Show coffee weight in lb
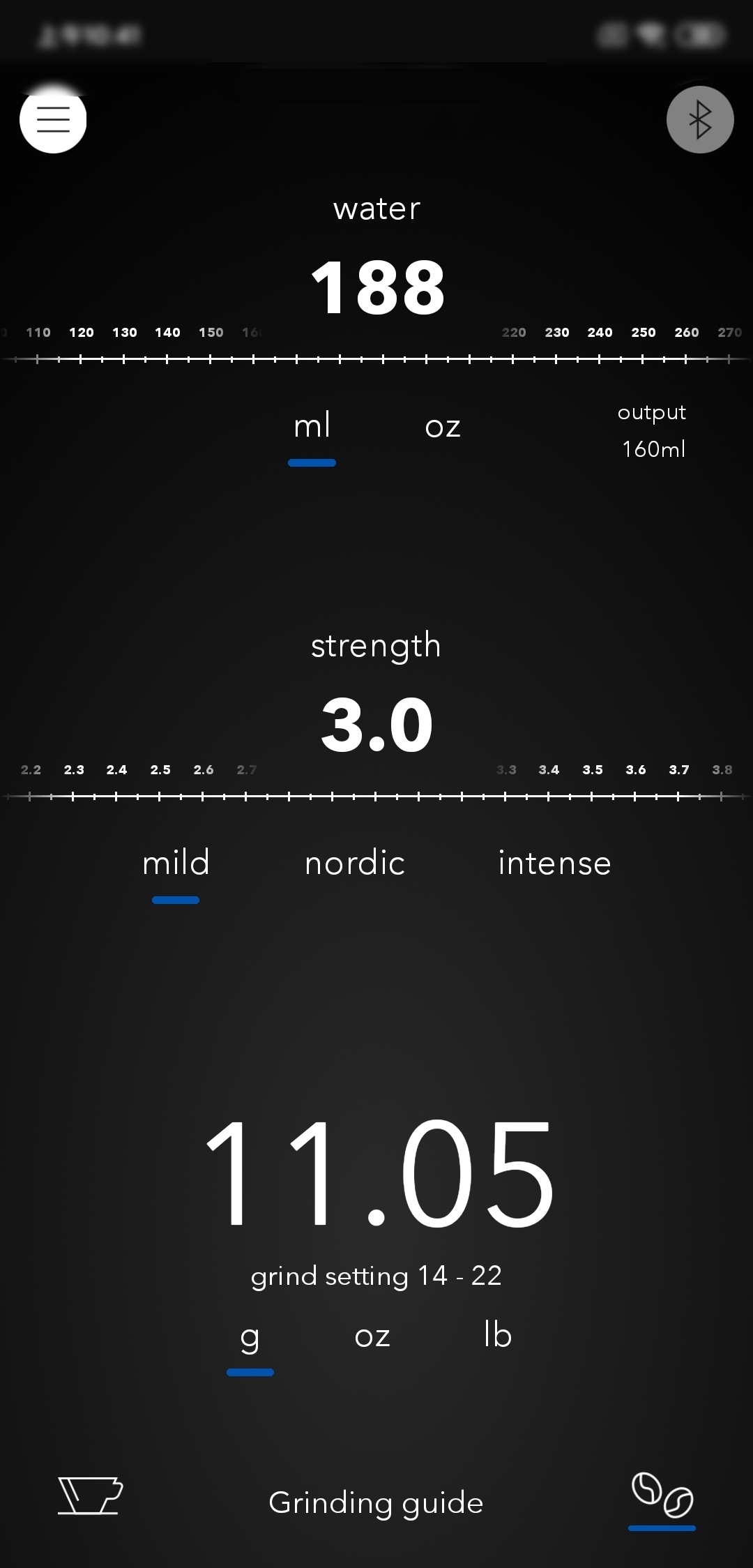The height and width of the screenshot is (1568, 753). (498, 1334)
